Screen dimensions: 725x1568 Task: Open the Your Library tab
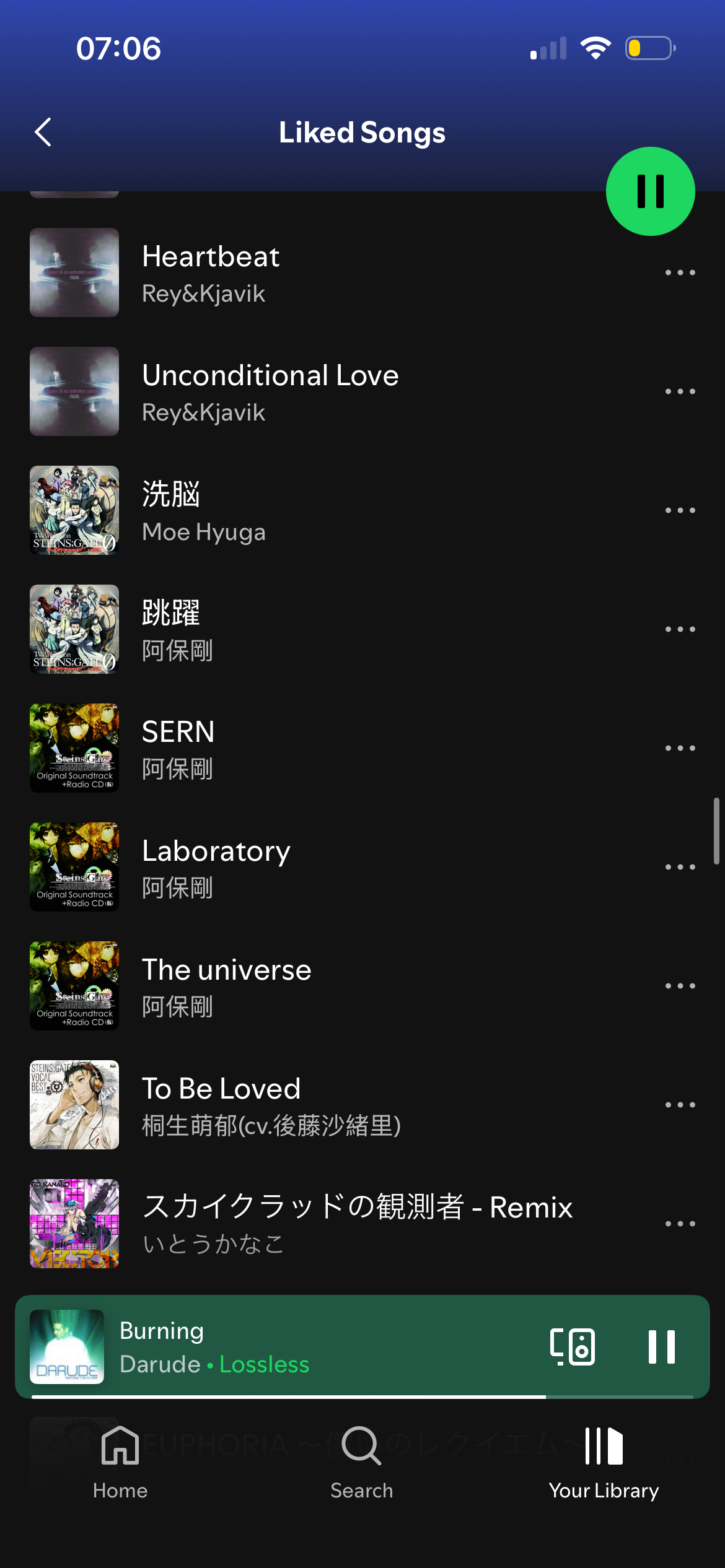604,1463
